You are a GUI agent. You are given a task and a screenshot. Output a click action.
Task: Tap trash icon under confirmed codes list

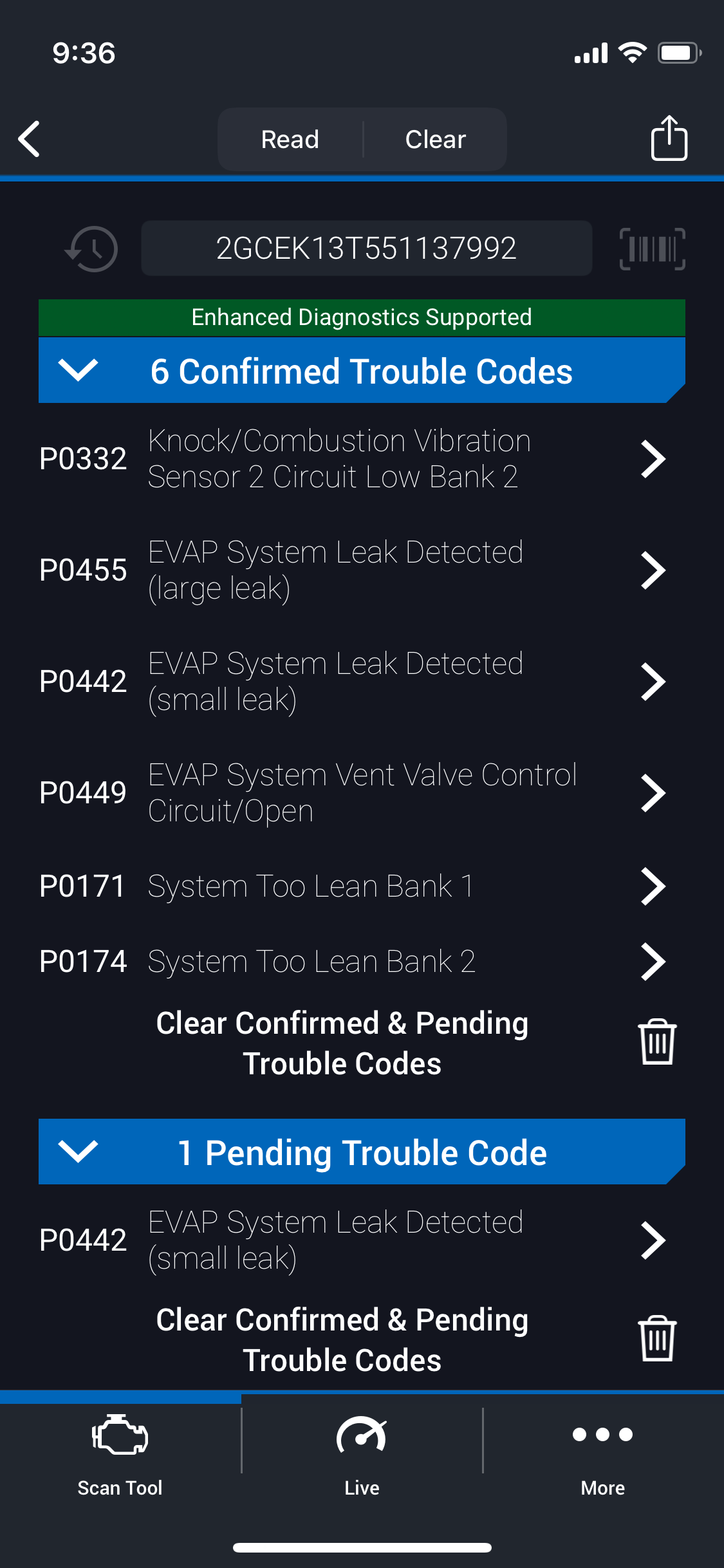pos(657,1042)
